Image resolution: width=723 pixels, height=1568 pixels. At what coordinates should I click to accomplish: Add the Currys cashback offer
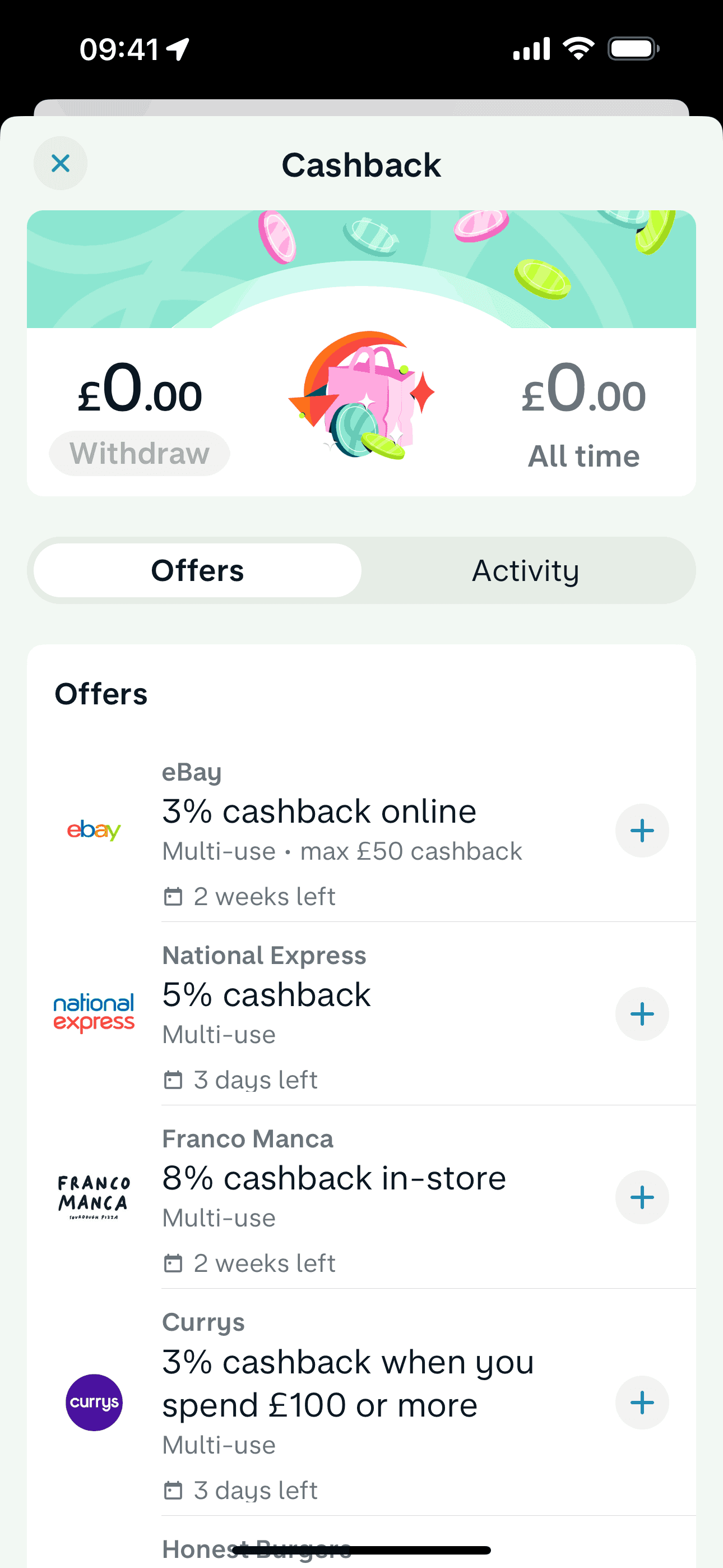[x=642, y=1403]
